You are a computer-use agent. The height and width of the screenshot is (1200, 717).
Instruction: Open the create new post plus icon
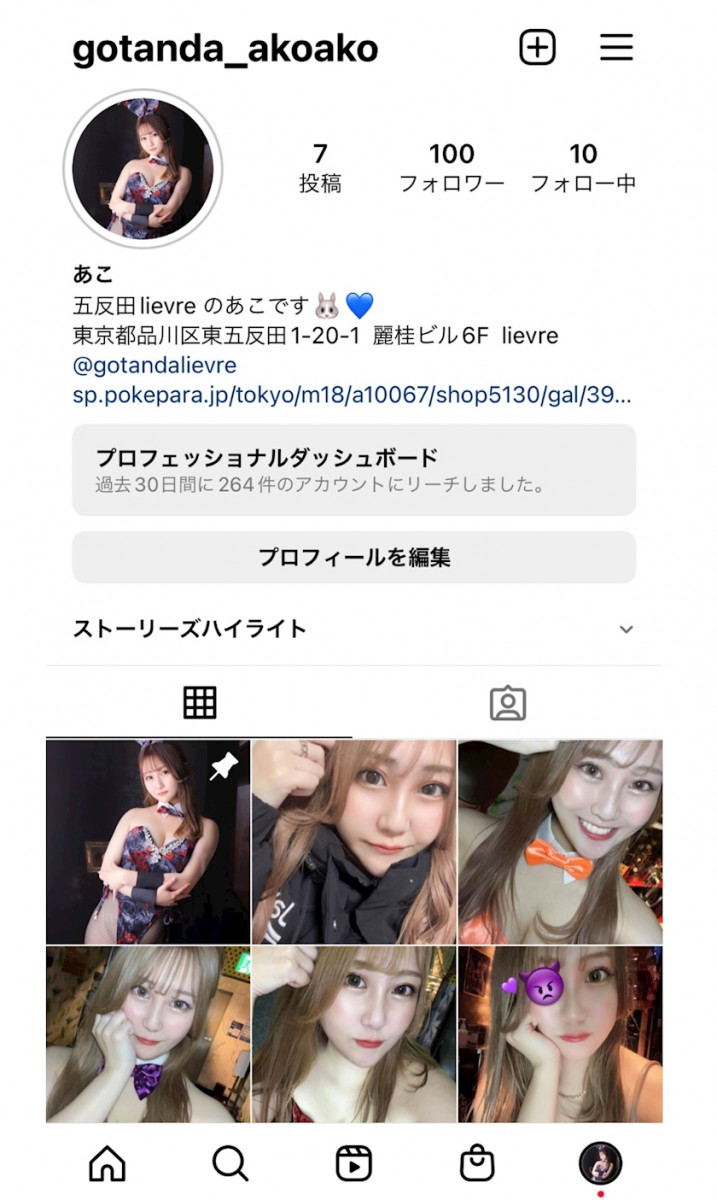[537, 47]
